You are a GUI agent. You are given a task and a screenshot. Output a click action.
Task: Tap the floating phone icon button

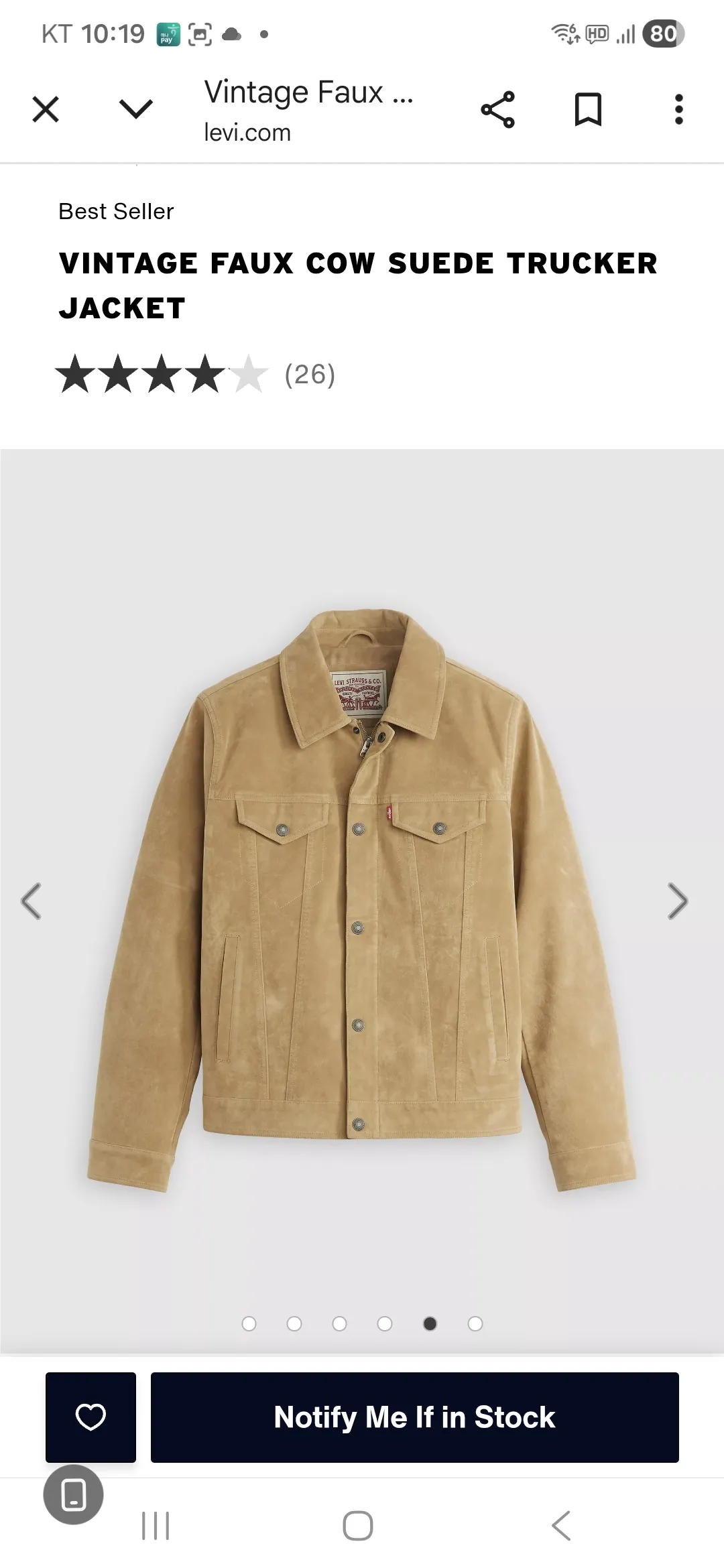[73, 1495]
